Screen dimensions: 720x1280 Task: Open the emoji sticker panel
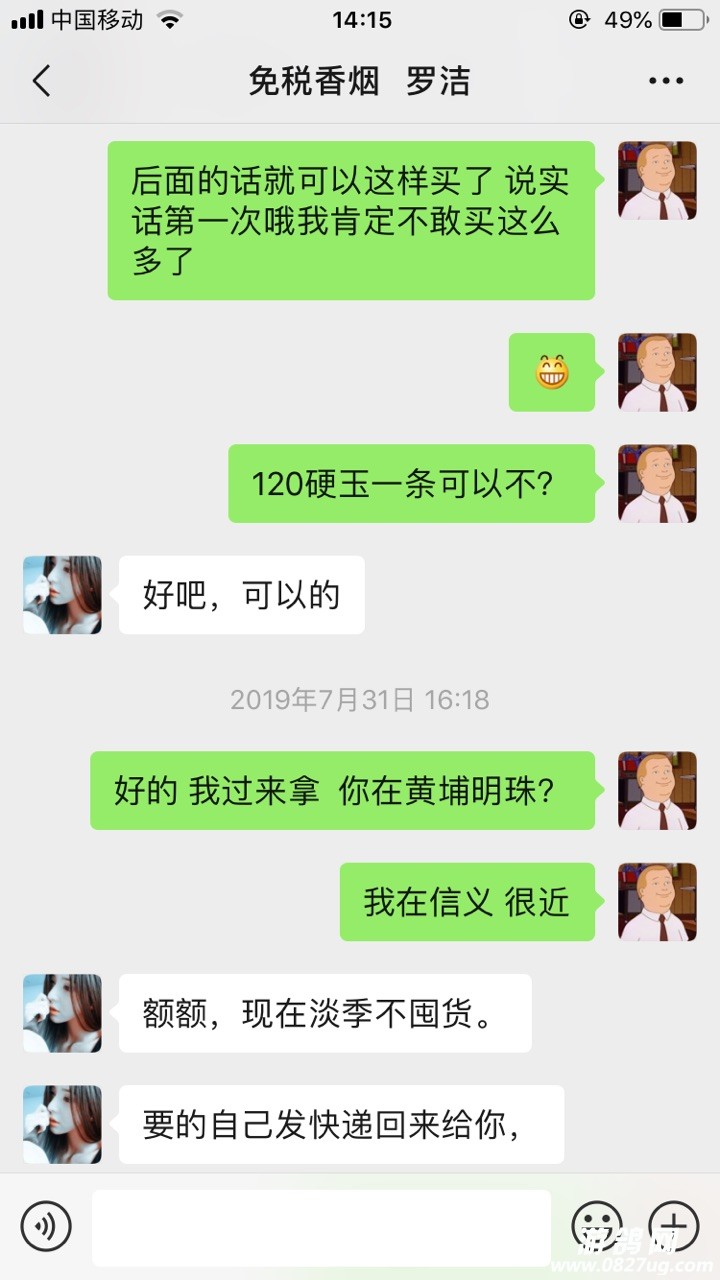[597, 1225]
